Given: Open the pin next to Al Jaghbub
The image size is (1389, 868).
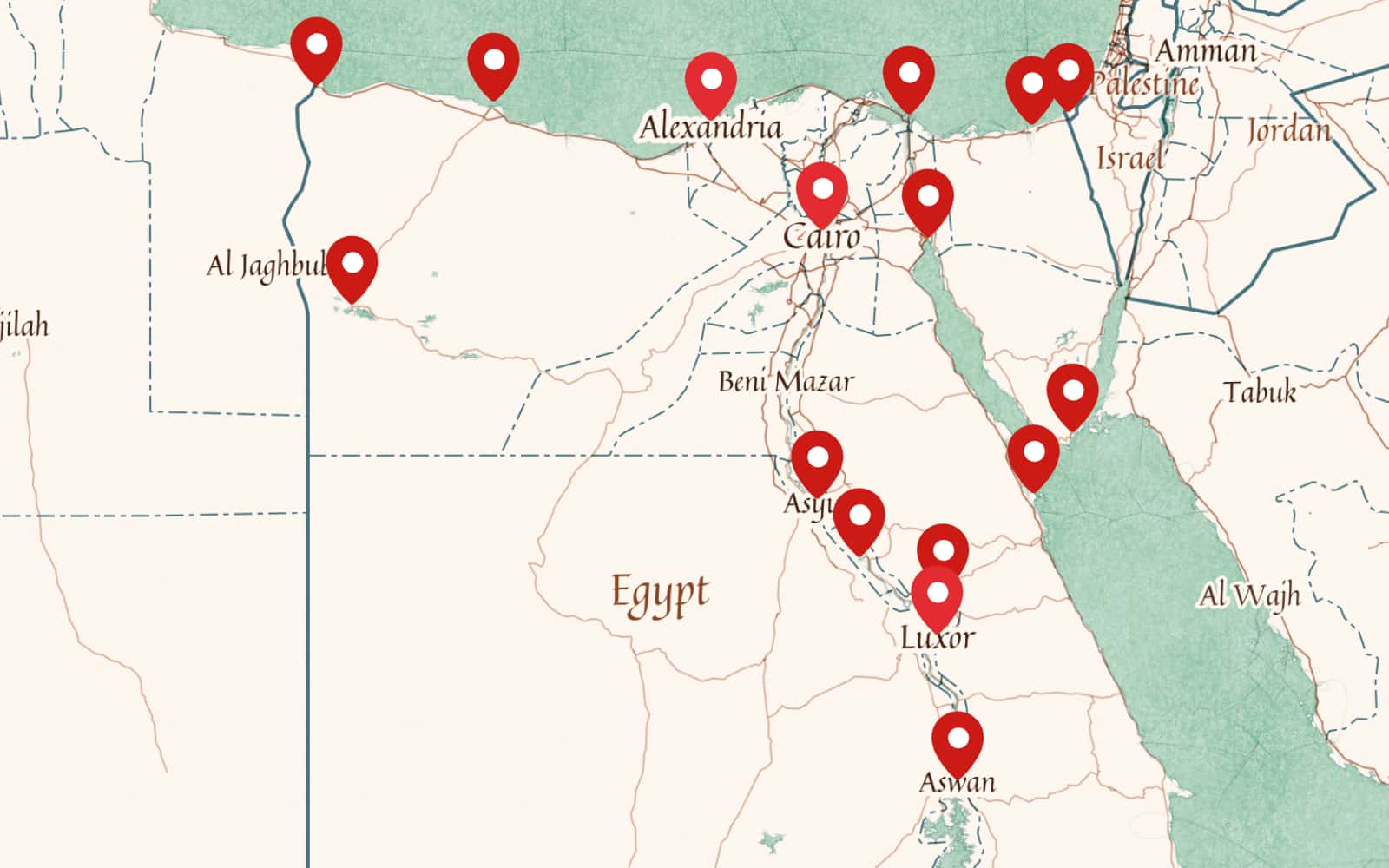Looking at the screenshot, I should (352, 264).
